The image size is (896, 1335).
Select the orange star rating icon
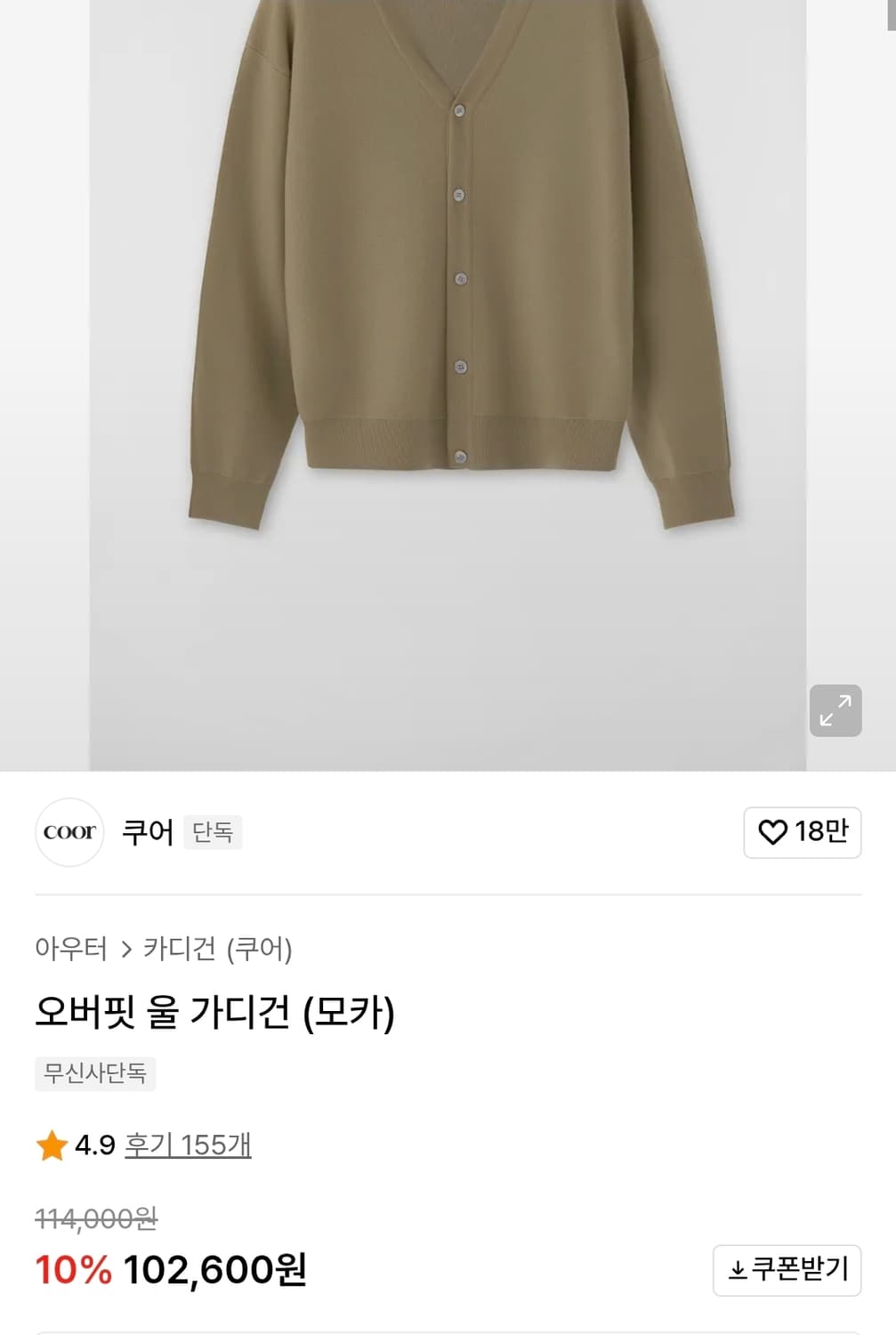[x=52, y=1146]
